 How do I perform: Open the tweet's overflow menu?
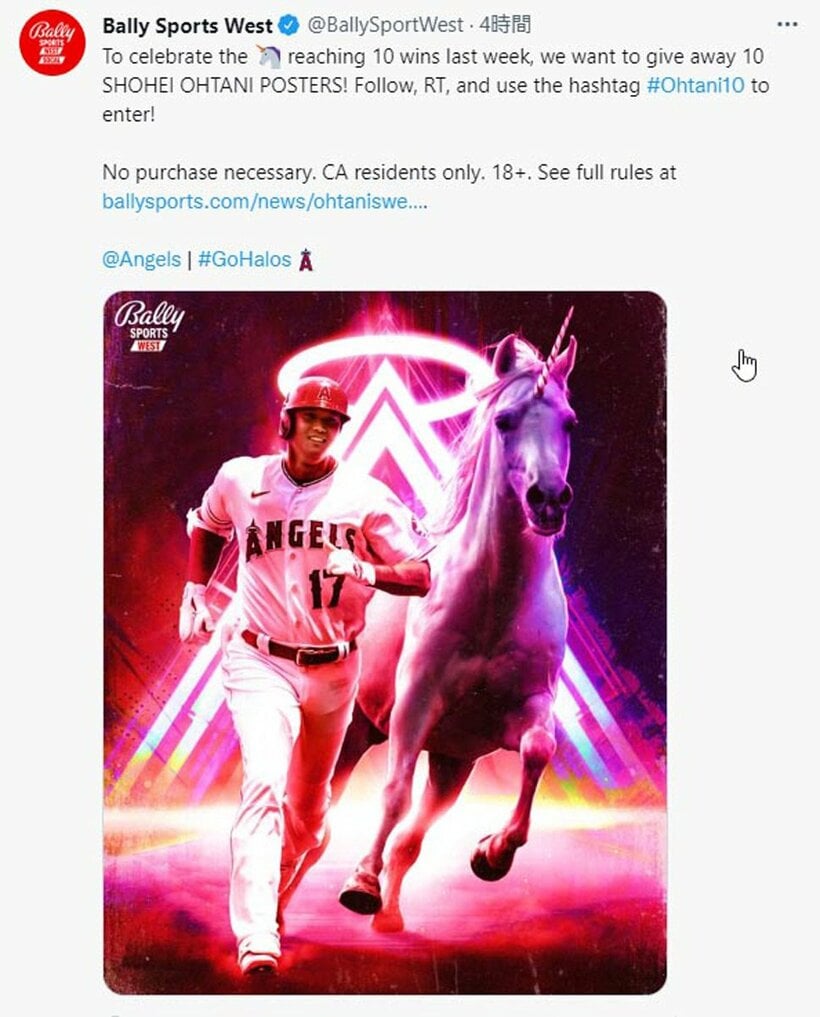click(788, 24)
